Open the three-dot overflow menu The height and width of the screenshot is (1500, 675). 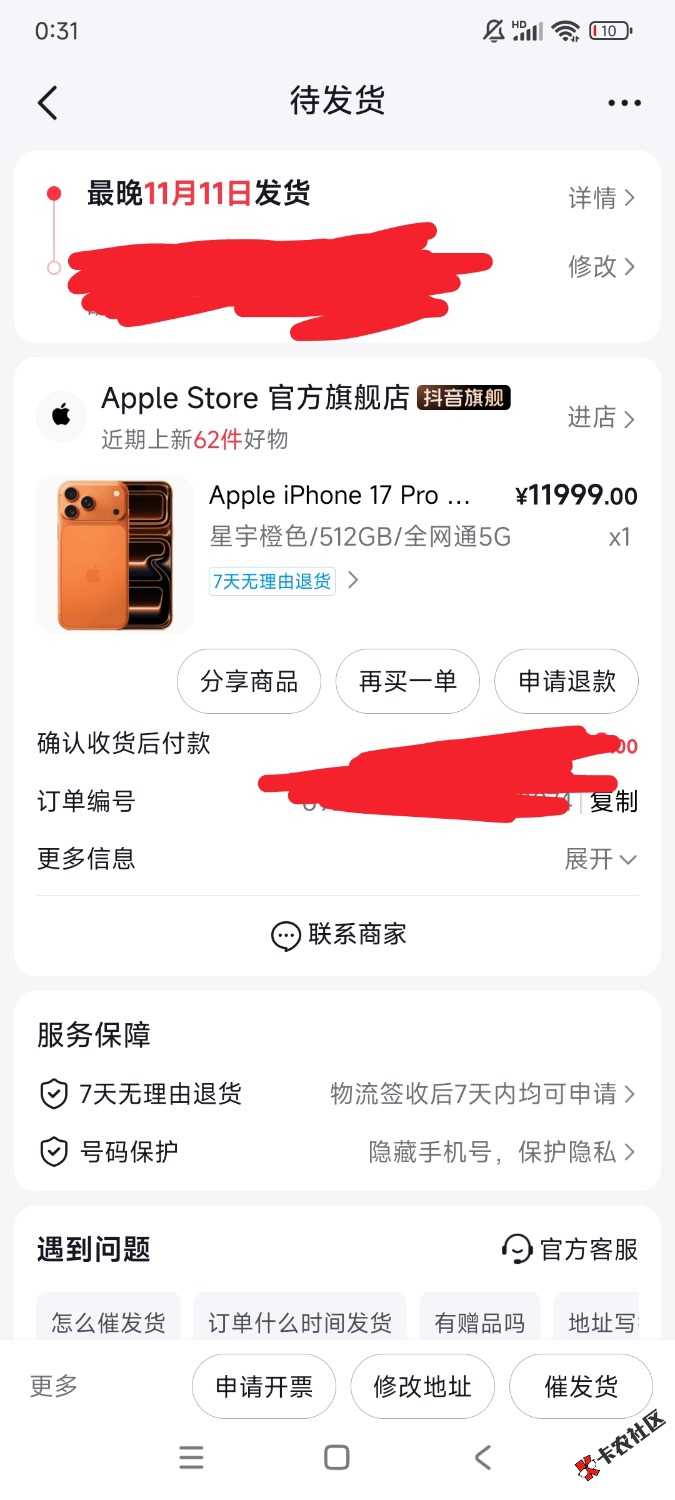tap(624, 103)
